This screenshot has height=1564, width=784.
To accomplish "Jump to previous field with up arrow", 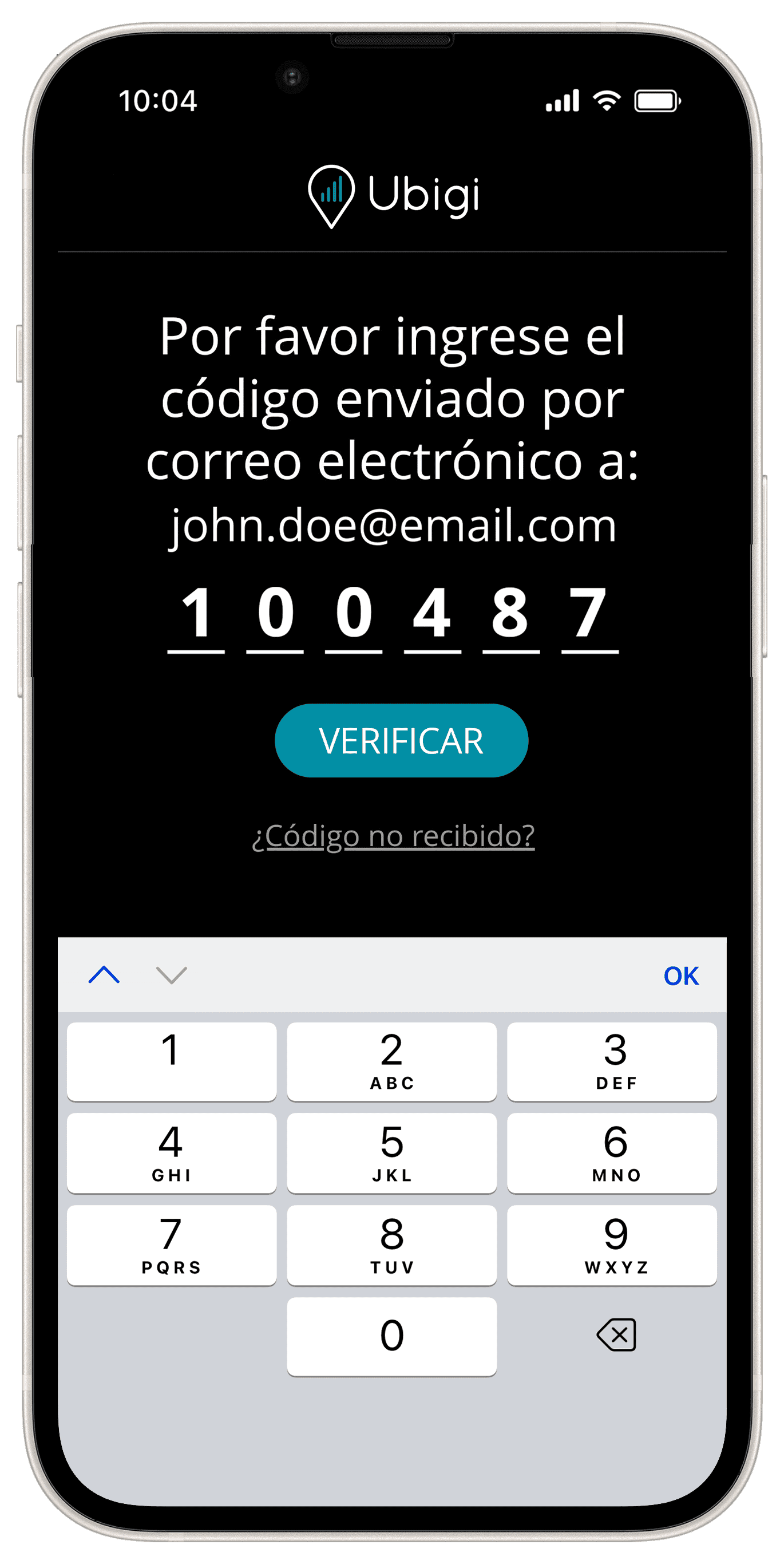I will click(x=104, y=974).
